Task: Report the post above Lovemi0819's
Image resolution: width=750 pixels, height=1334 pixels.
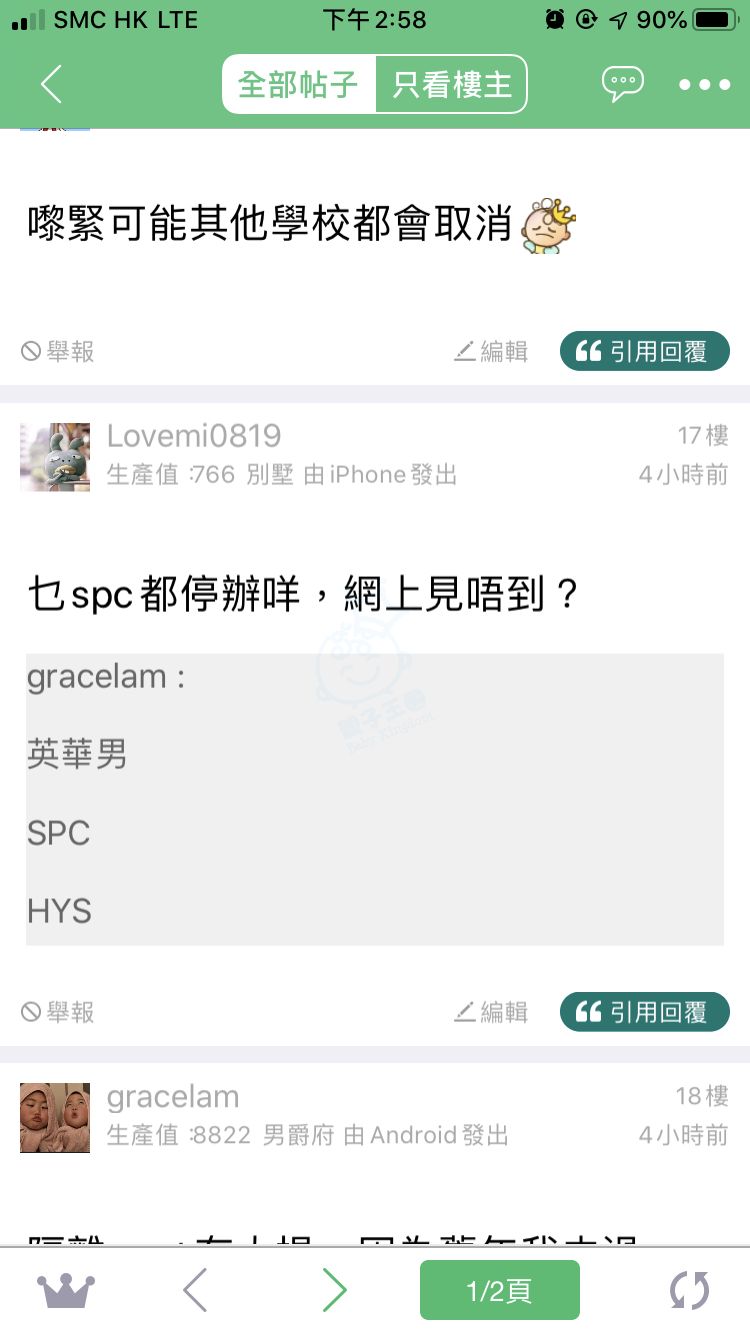Action: [58, 351]
